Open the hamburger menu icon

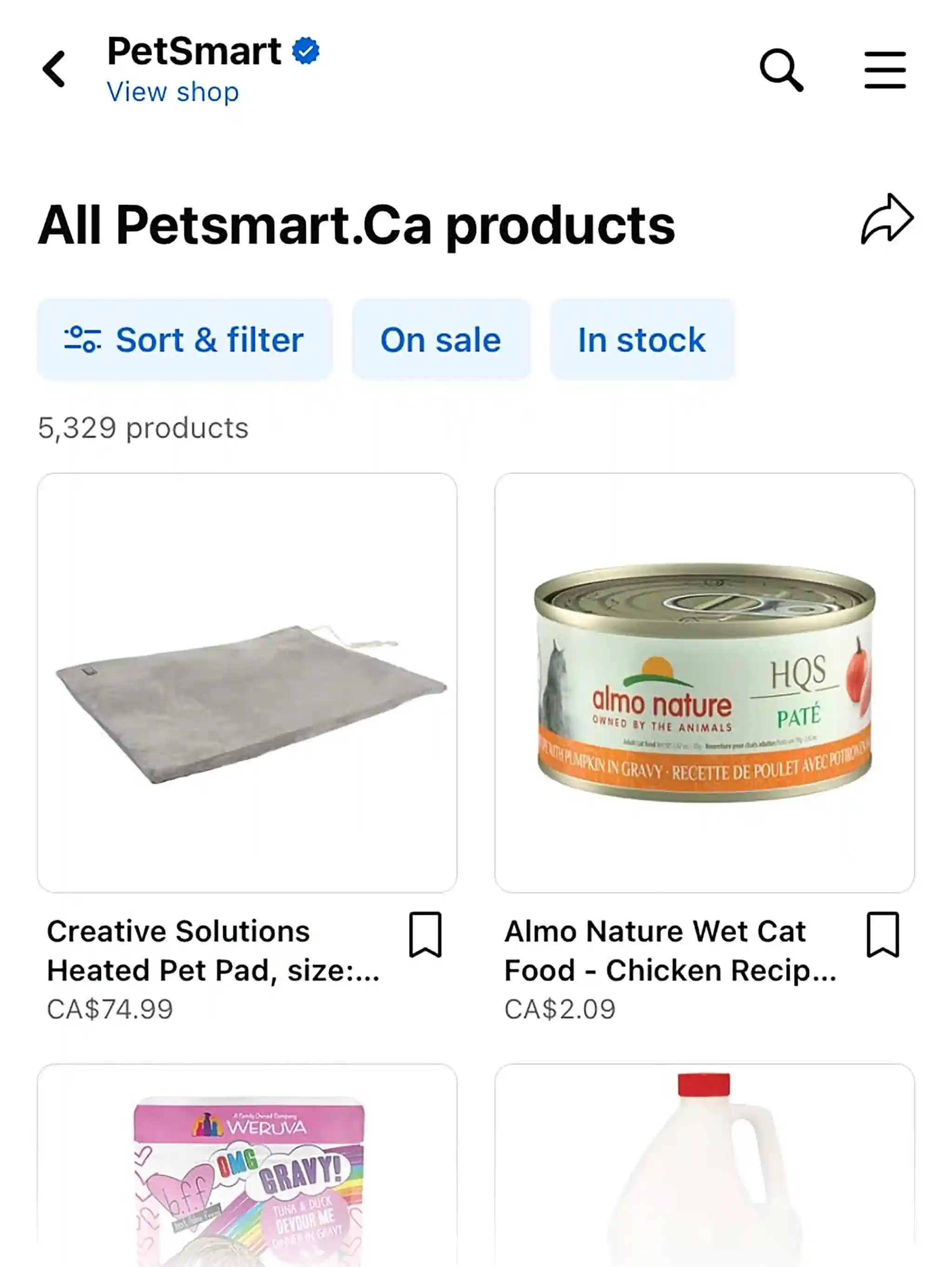[x=885, y=71]
